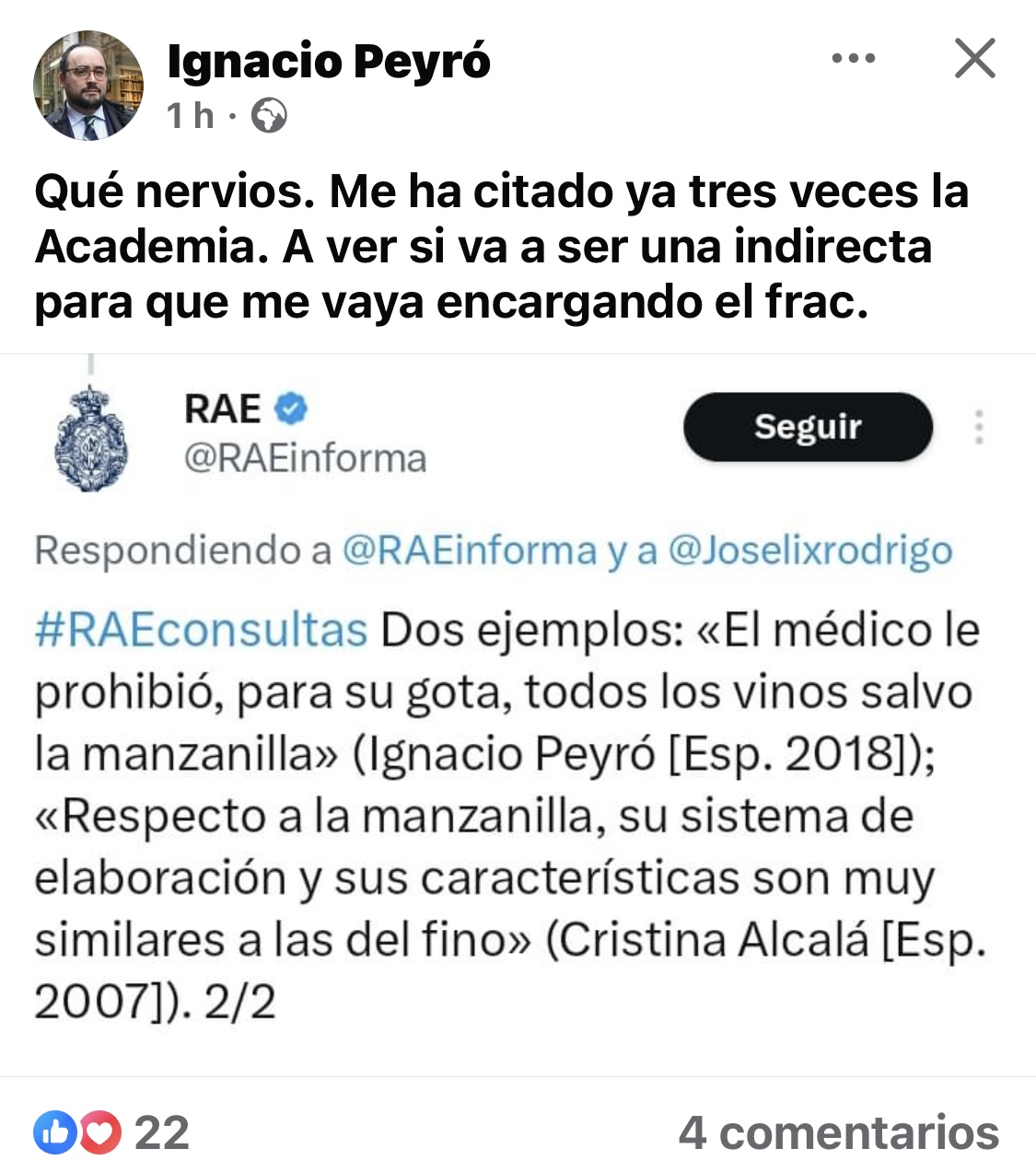The width and height of the screenshot is (1036, 1172).
Task: Dismiss the post with the X
Action: (x=974, y=59)
